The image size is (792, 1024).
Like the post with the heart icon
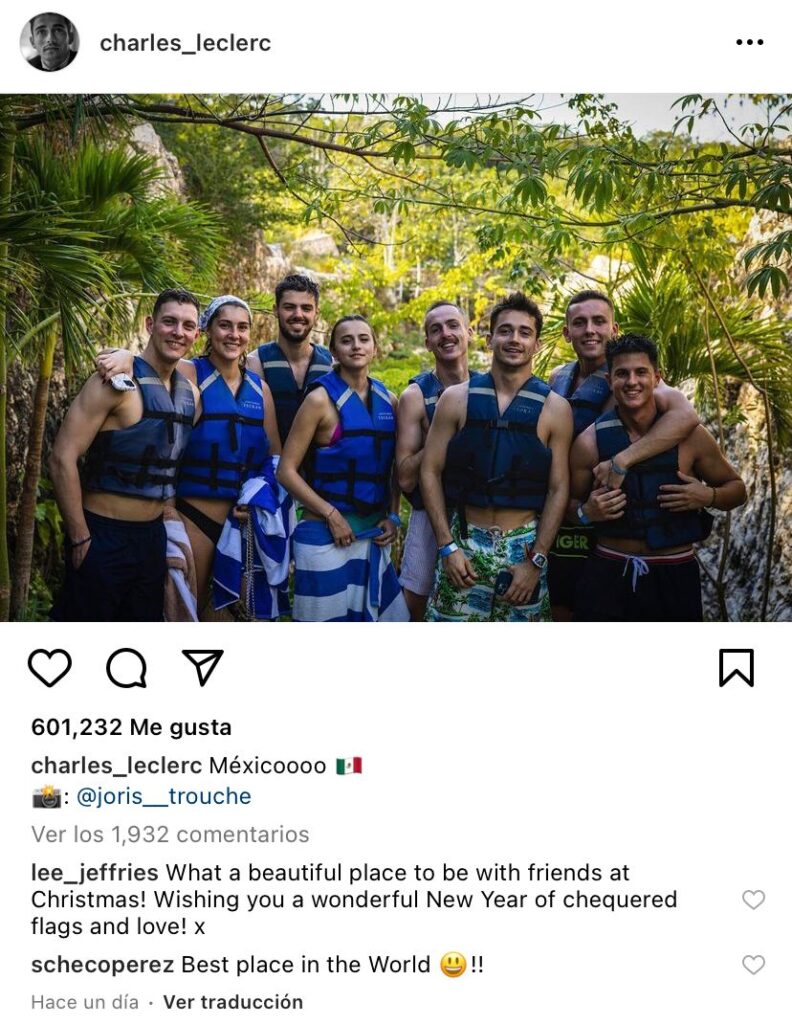[x=50, y=668]
